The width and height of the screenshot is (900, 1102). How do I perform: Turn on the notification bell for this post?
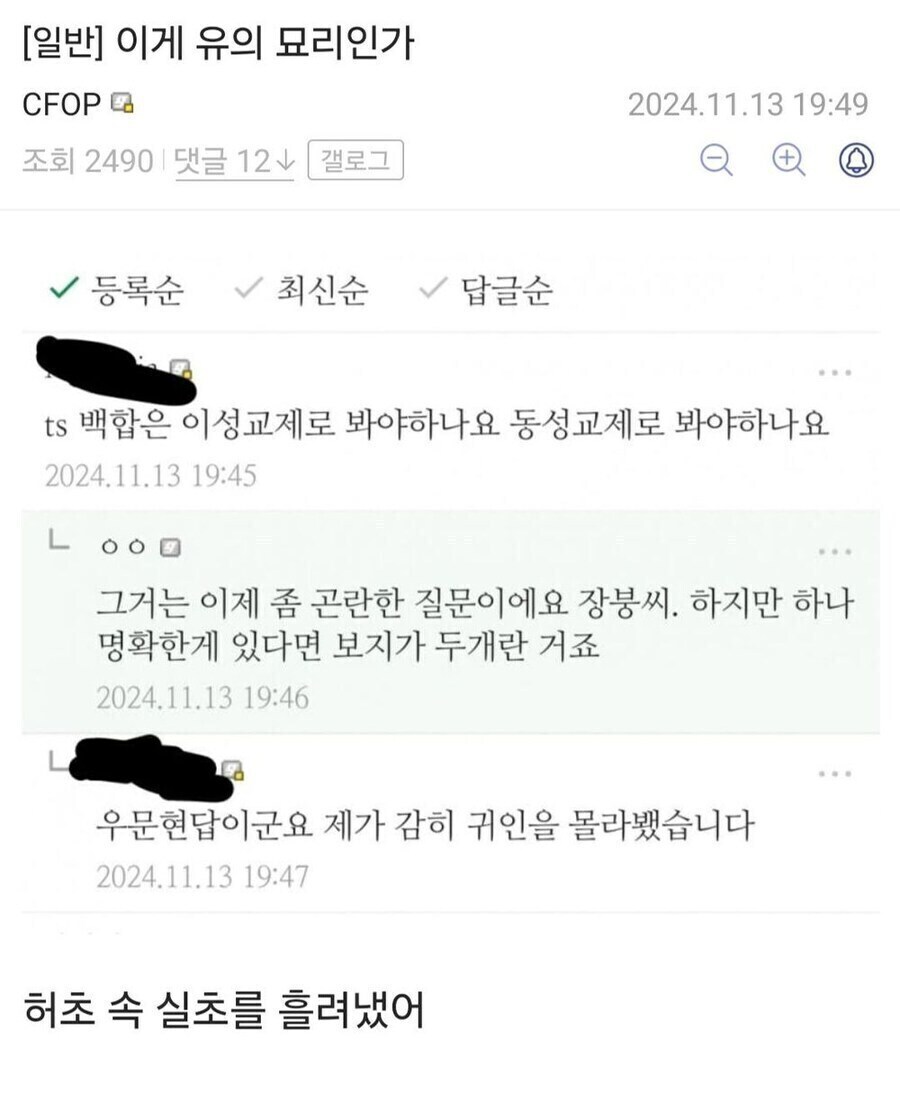(x=857, y=160)
